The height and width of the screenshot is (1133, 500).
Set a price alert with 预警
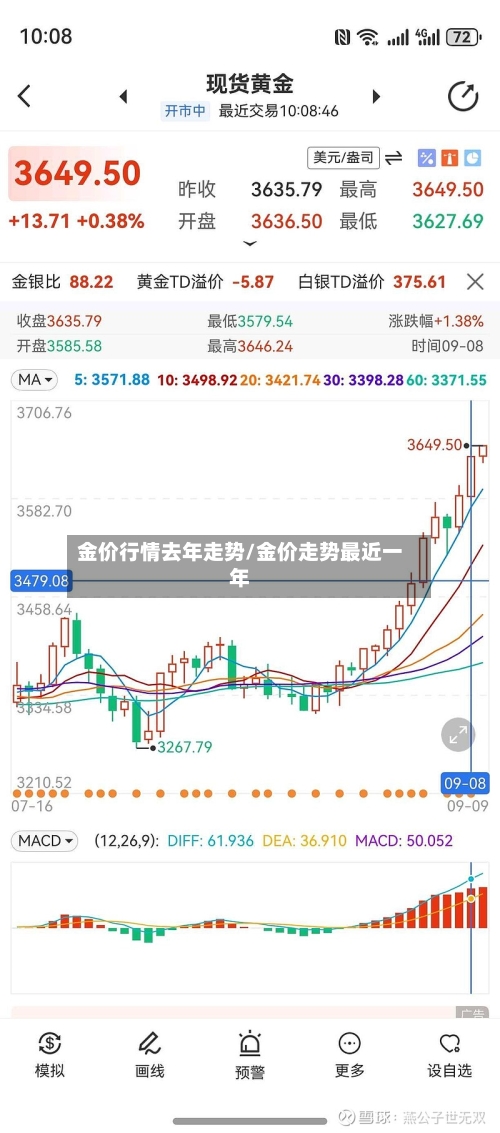coord(250,1056)
